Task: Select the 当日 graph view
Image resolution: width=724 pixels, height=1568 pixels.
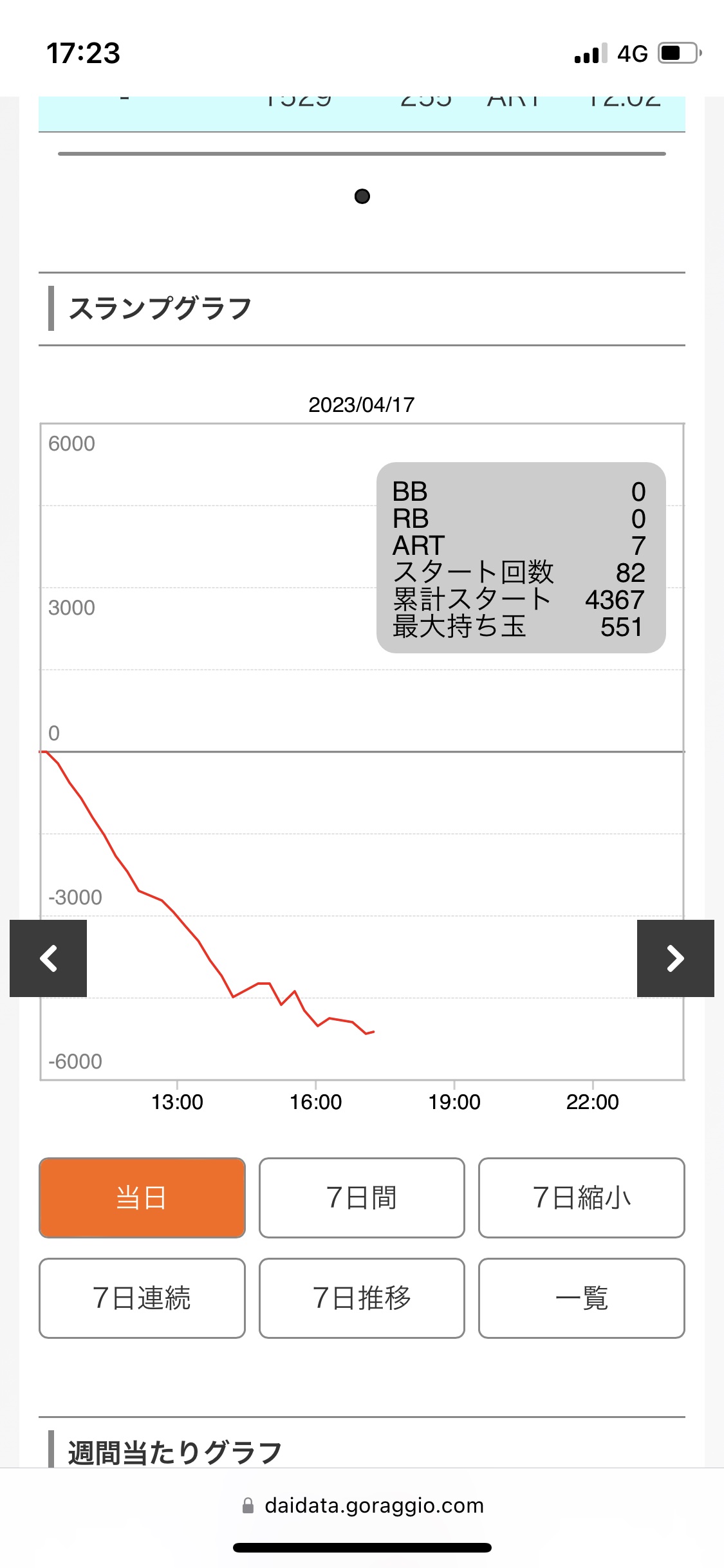Action: (142, 1198)
